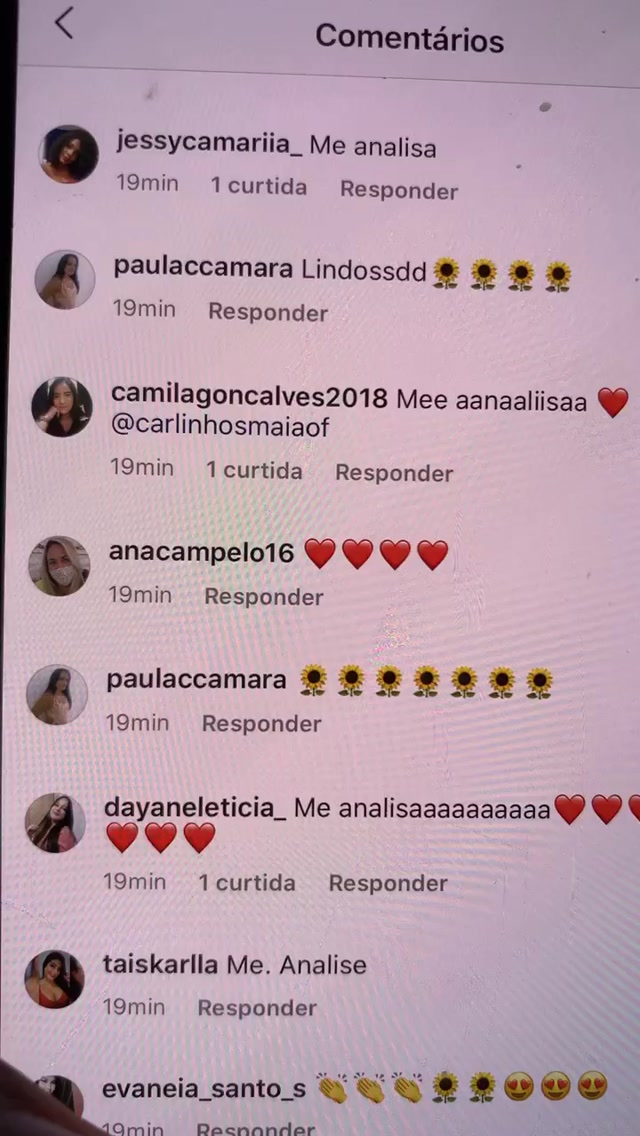The image size is (640, 1136).
Task: View likes on dayaneleticia_'s comment
Action: point(247,882)
